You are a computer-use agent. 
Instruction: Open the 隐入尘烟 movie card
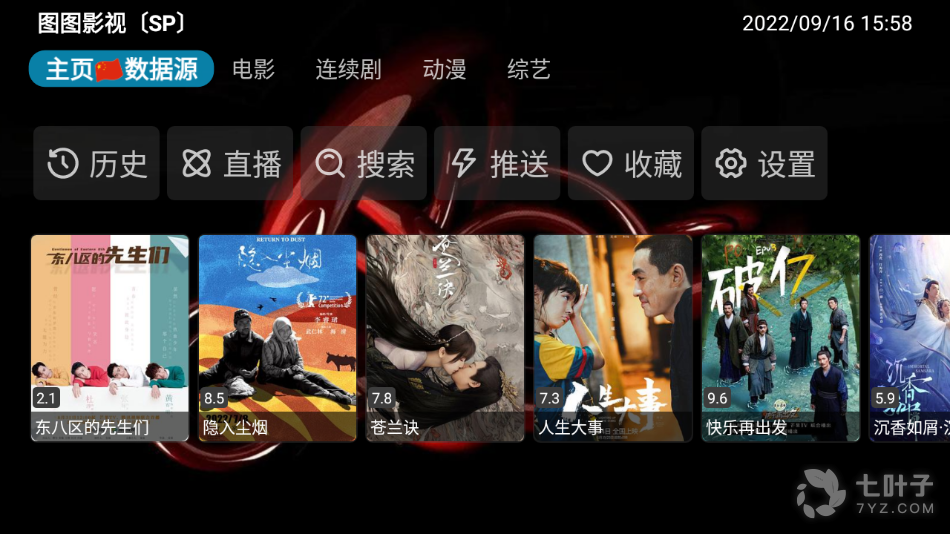[277, 337]
